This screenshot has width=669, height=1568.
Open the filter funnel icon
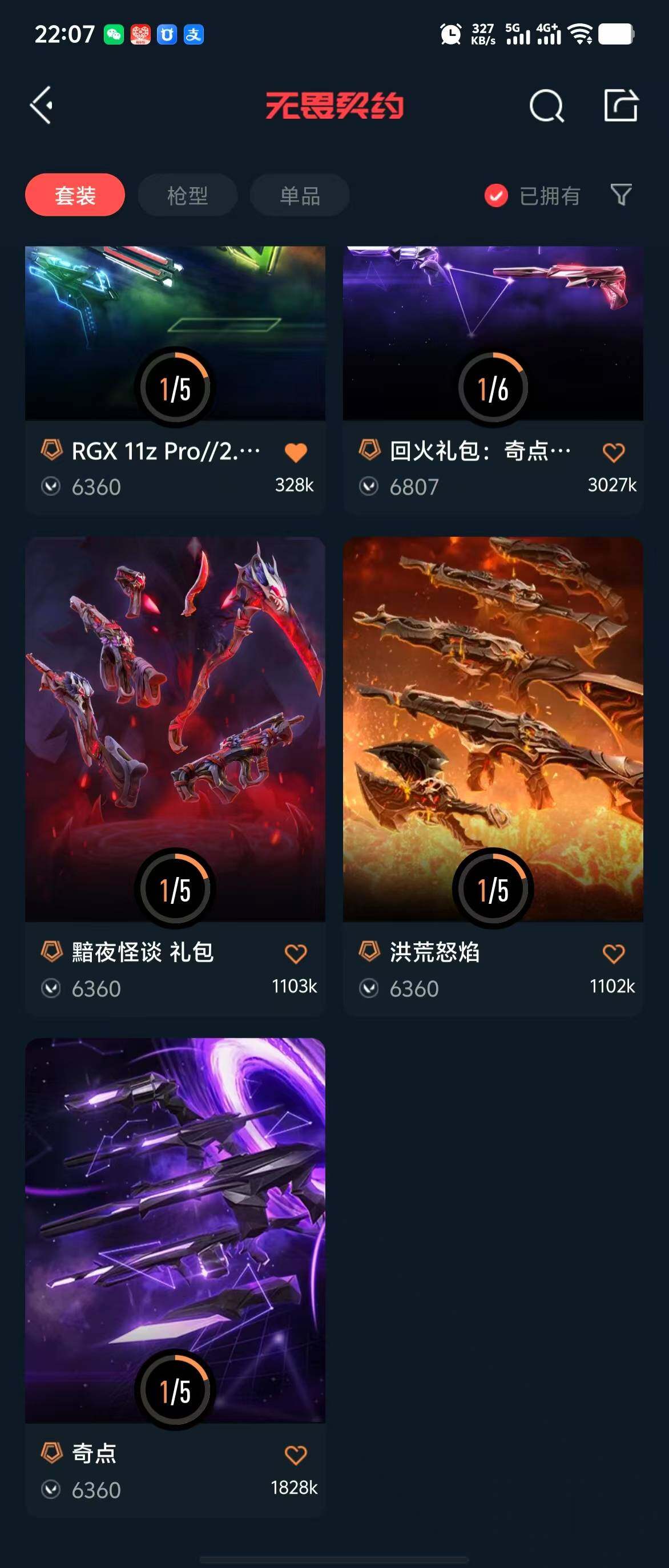621,195
